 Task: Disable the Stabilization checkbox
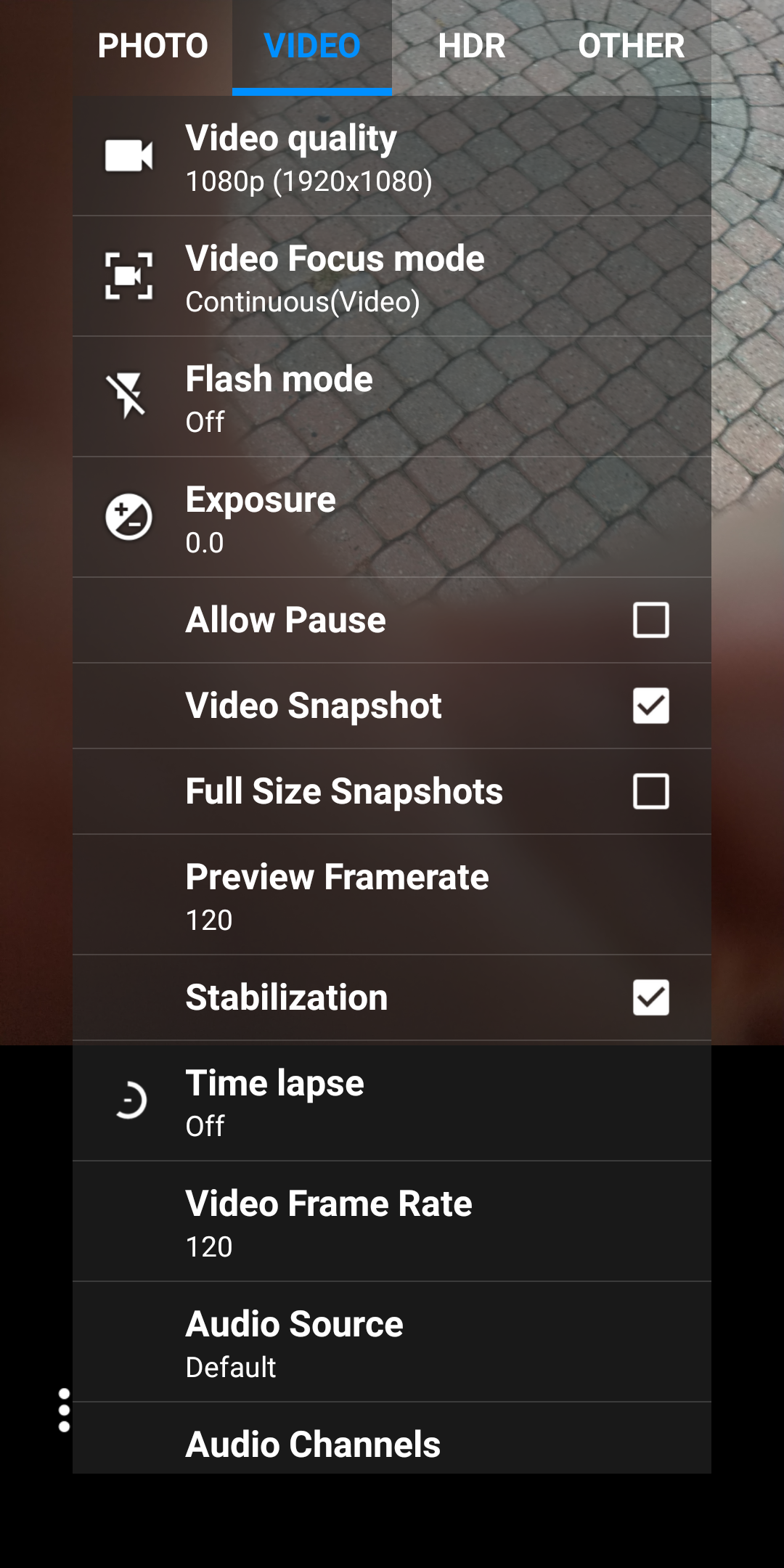pyautogui.click(x=650, y=997)
